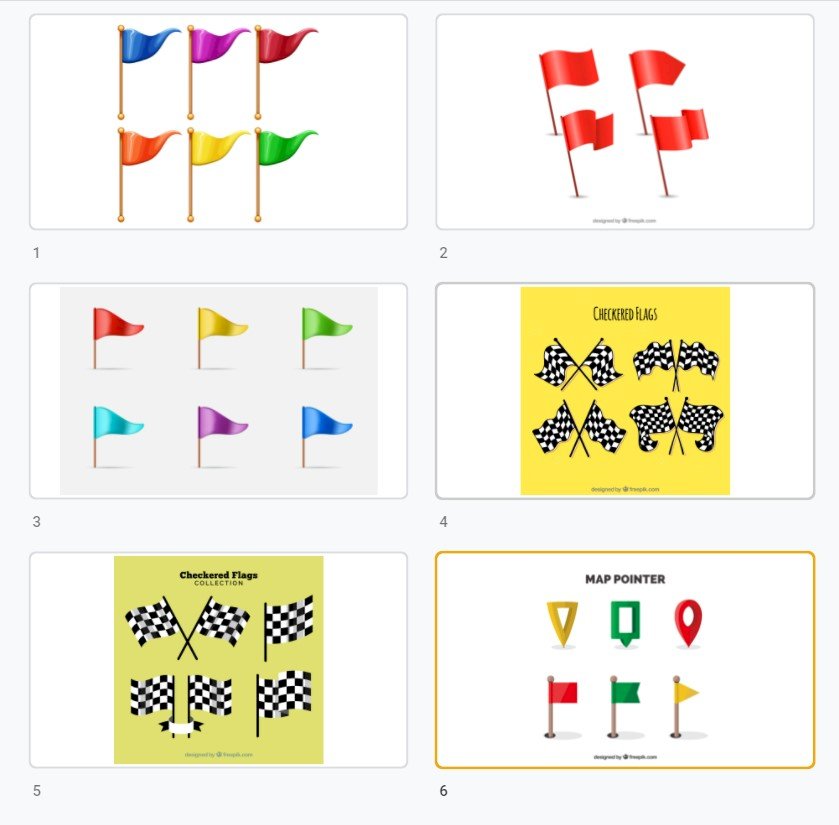Open slide 2 with four red flags
Viewport: 839px width, 825px height.
coord(625,122)
